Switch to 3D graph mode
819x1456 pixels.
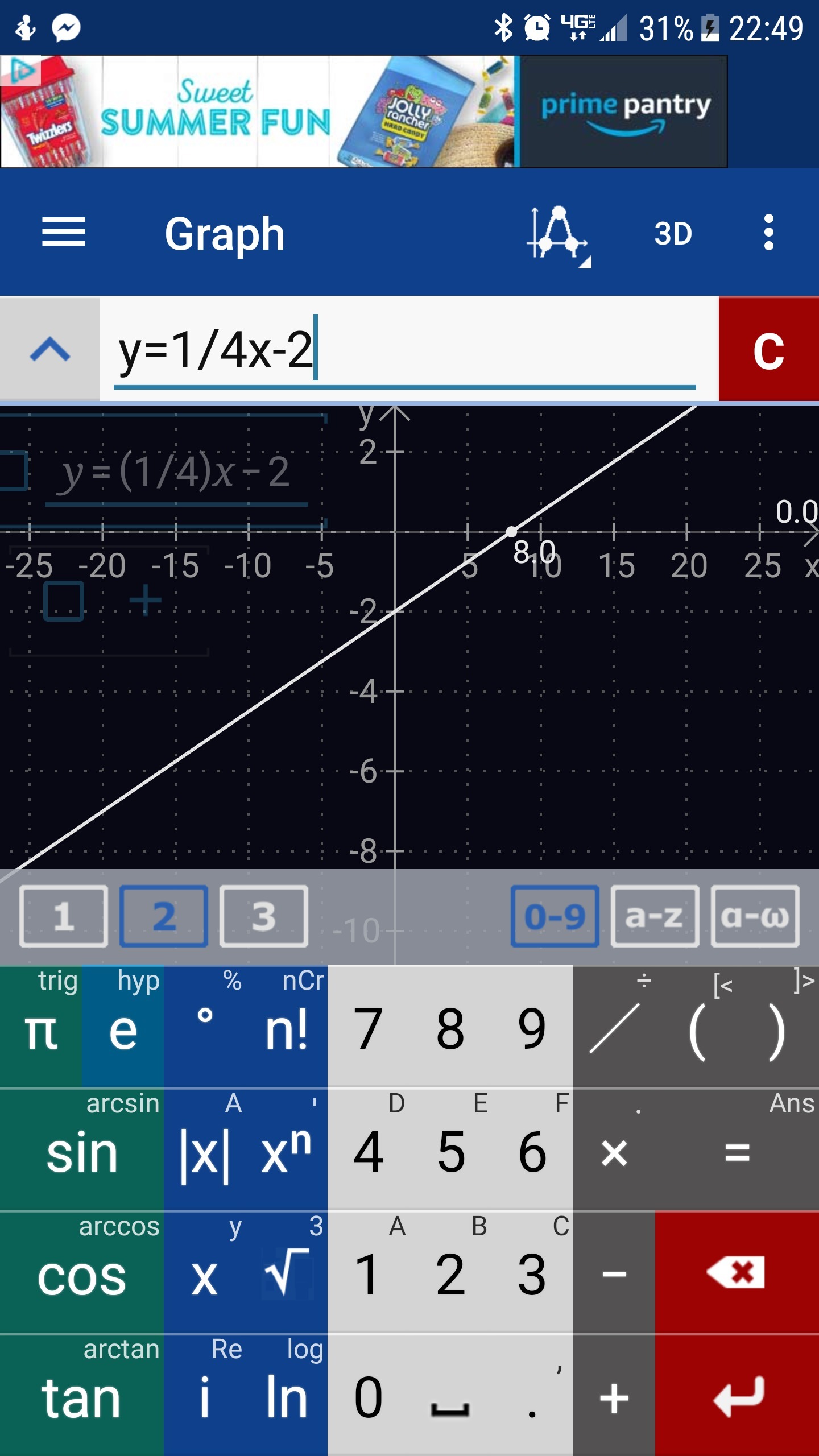coord(673,234)
